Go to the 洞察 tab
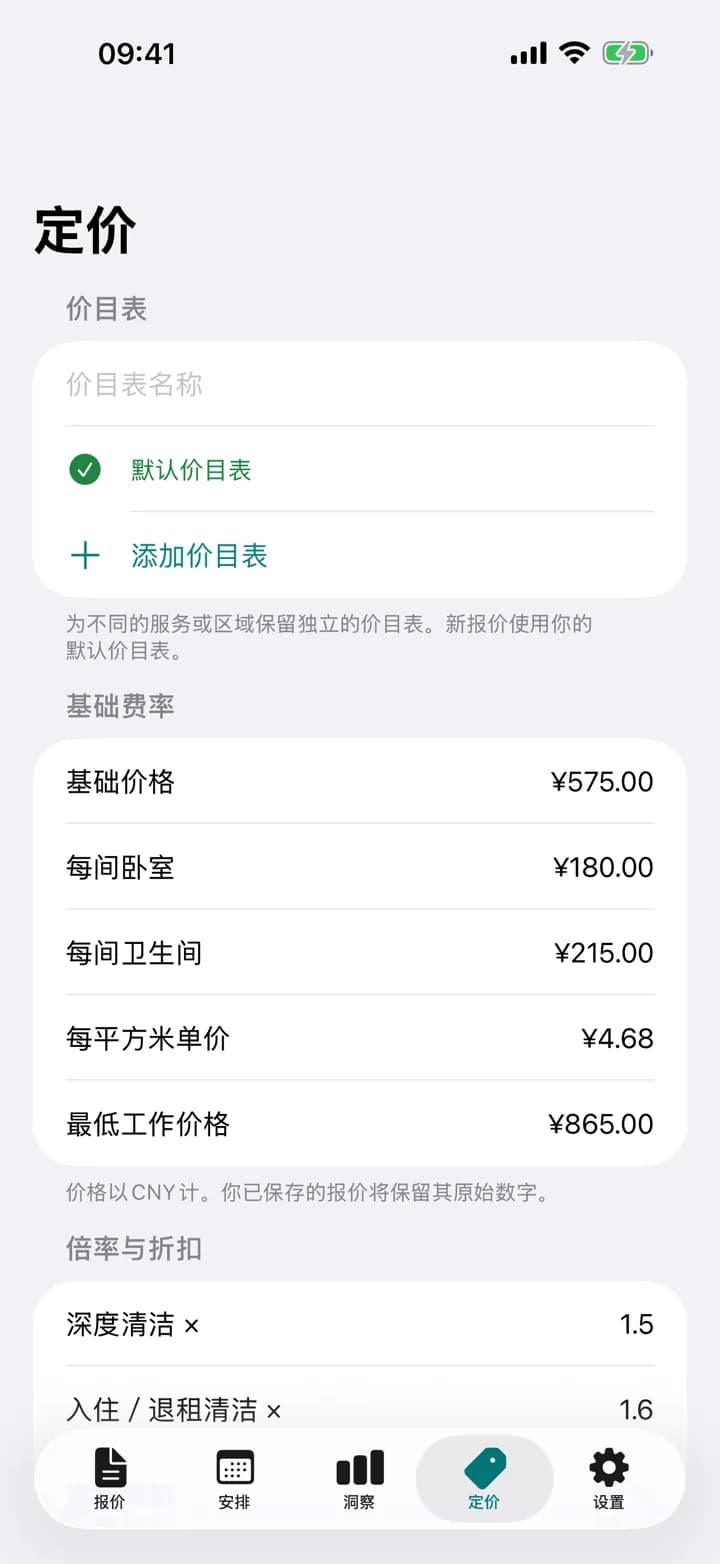The height and width of the screenshot is (1564, 720). [360, 1479]
